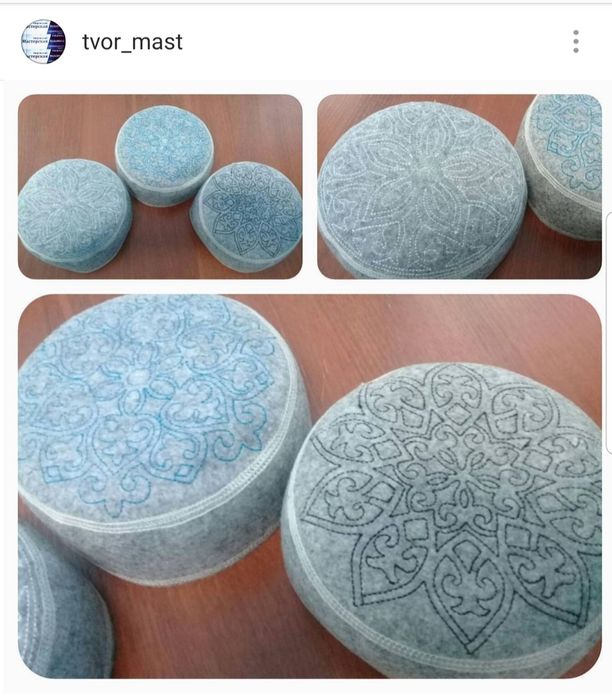Screen dimensions: 612x699
Task: Open the tvor_mast username link
Action: pyautogui.click(x=132, y=43)
